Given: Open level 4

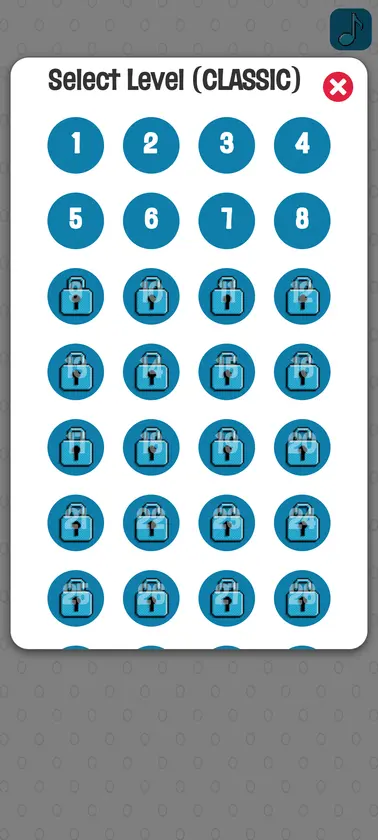Looking at the screenshot, I should click(302, 145).
